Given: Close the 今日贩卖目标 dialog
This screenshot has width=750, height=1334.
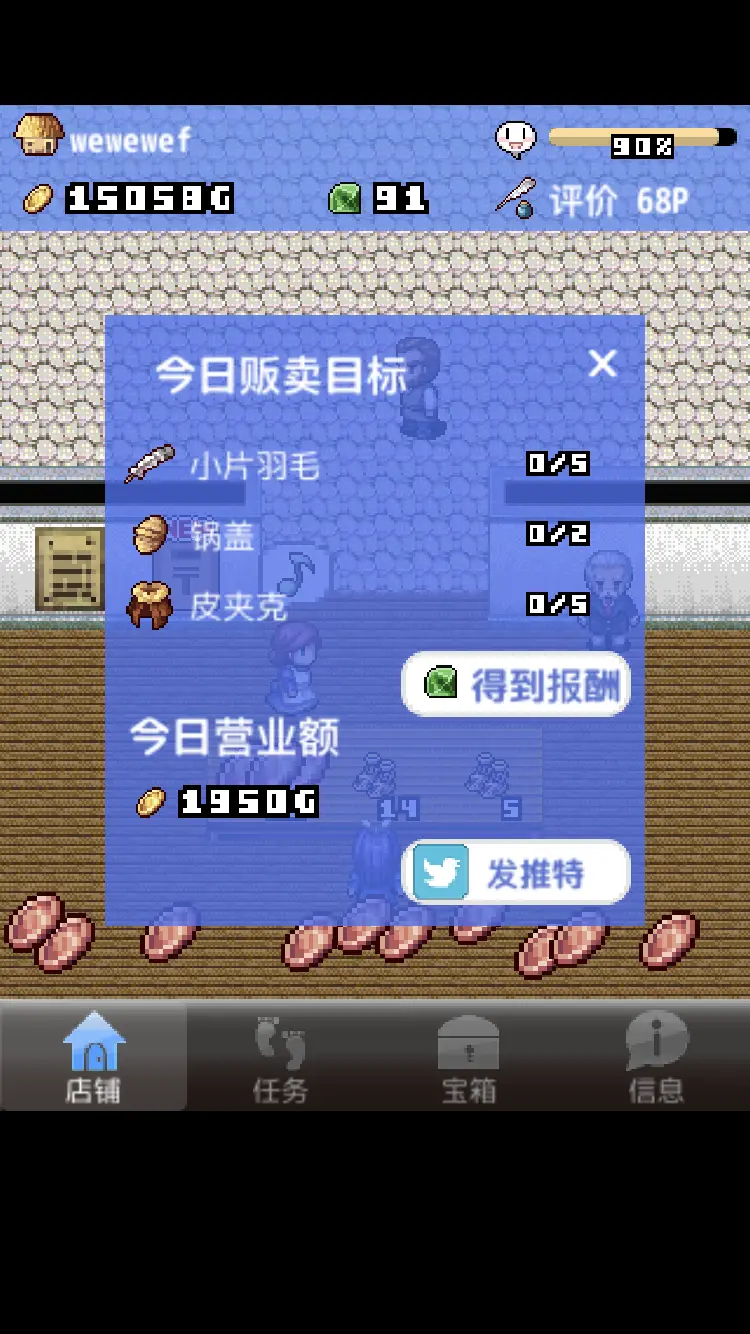Looking at the screenshot, I should click(603, 364).
